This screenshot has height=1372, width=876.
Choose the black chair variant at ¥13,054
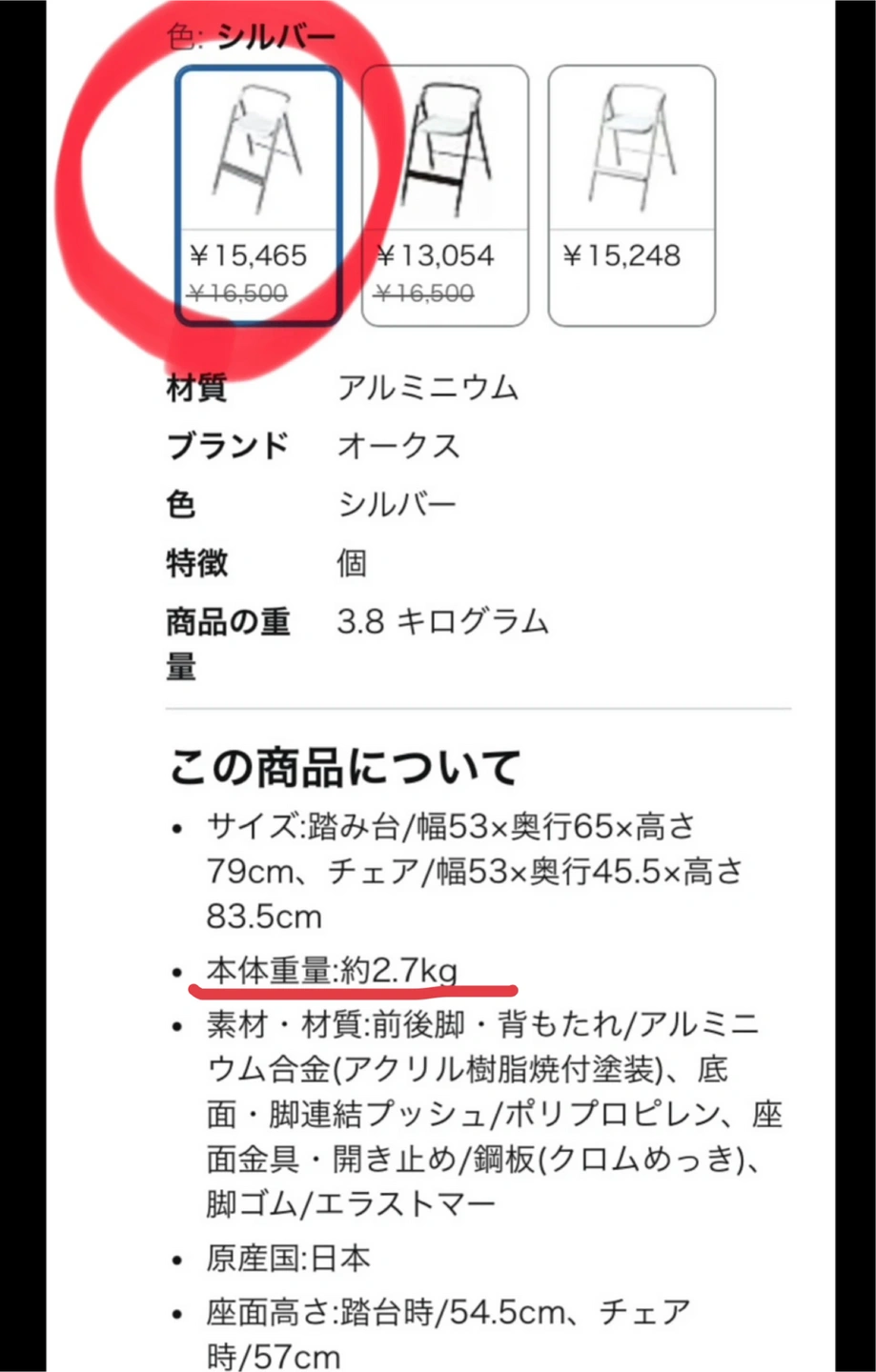[444, 195]
